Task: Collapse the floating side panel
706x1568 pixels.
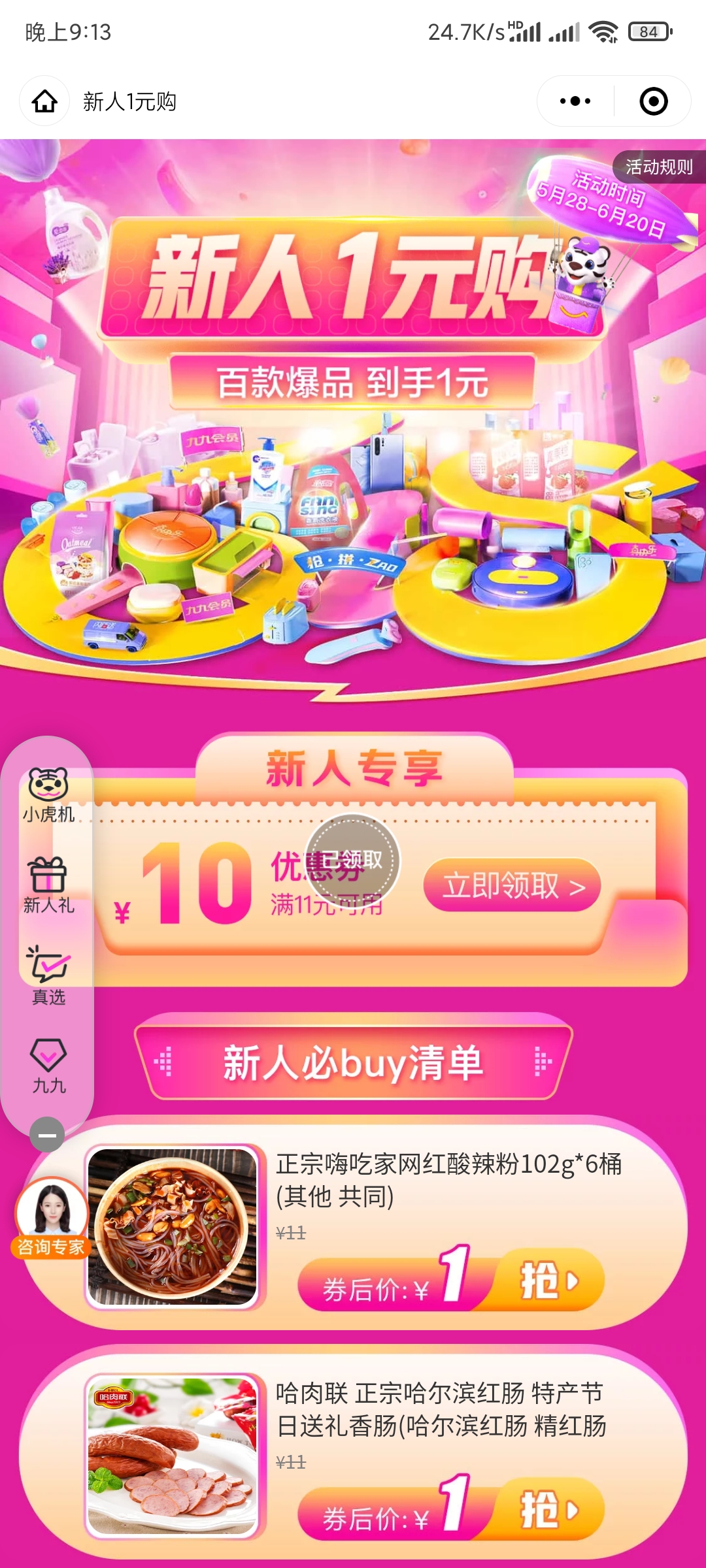Action: point(47,1135)
